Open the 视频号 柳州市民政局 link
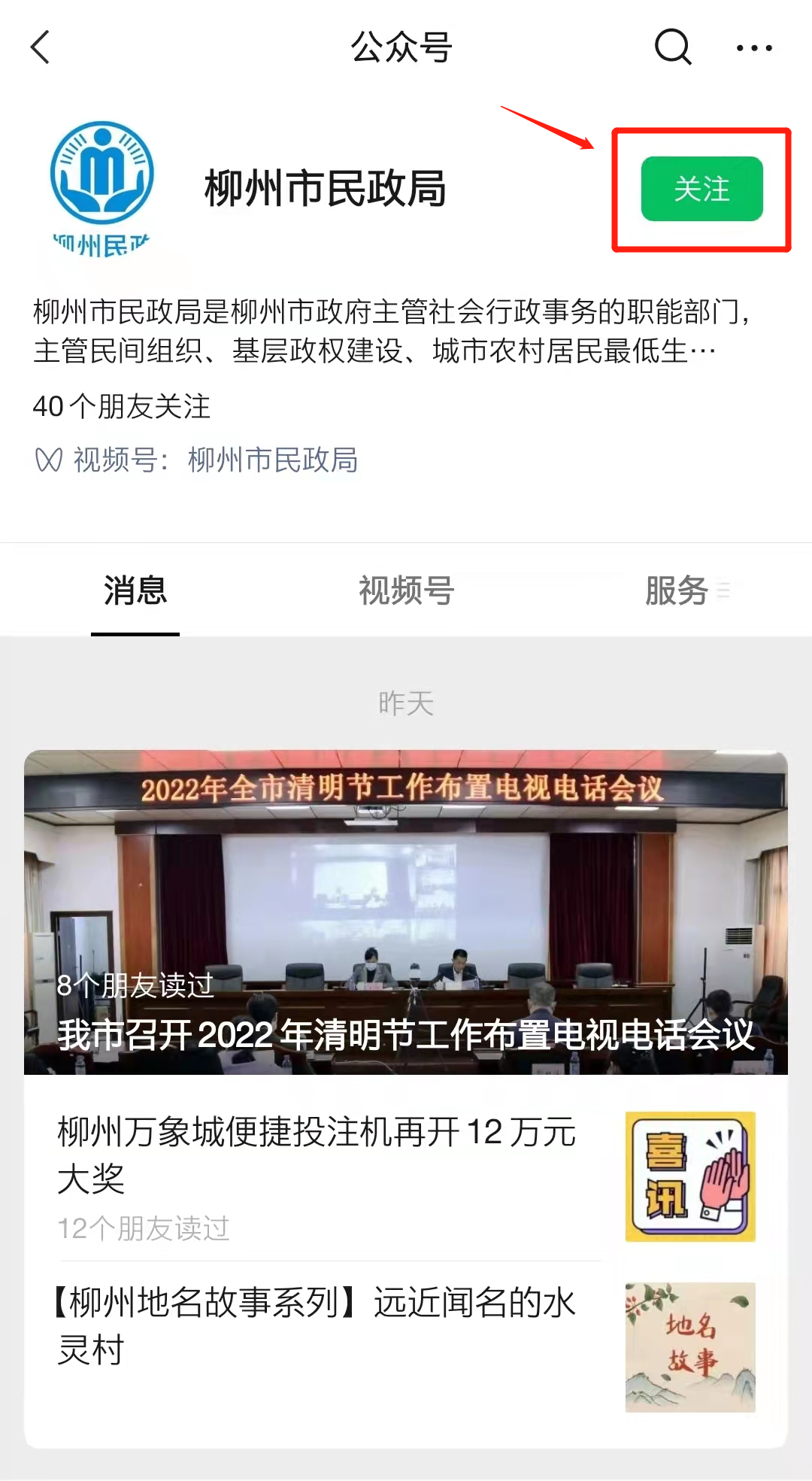Screen dimensions: 812x1481 tap(197, 460)
